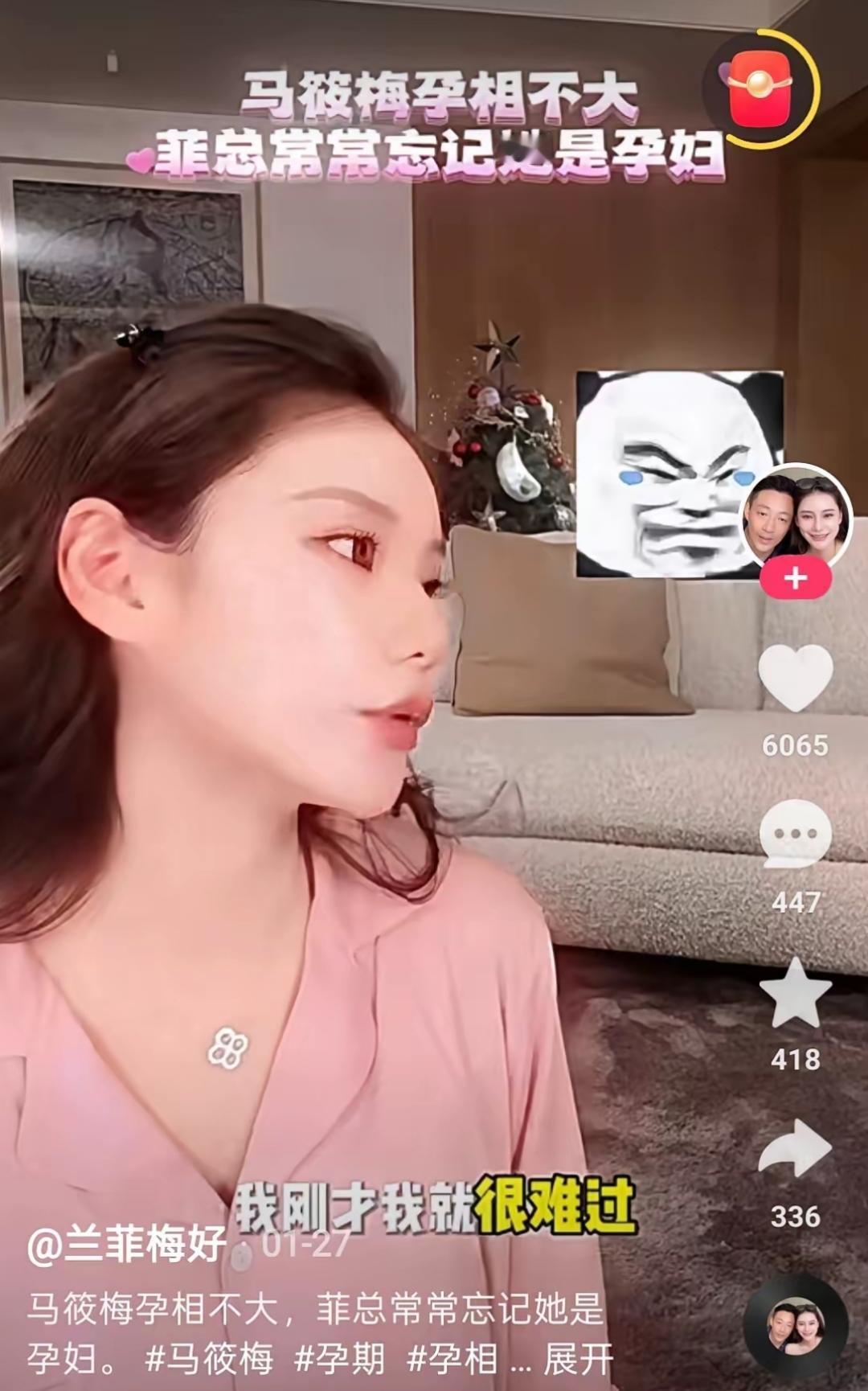Toggle favorite state on the video
This screenshot has width=868, height=1391.
click(796, 992)
